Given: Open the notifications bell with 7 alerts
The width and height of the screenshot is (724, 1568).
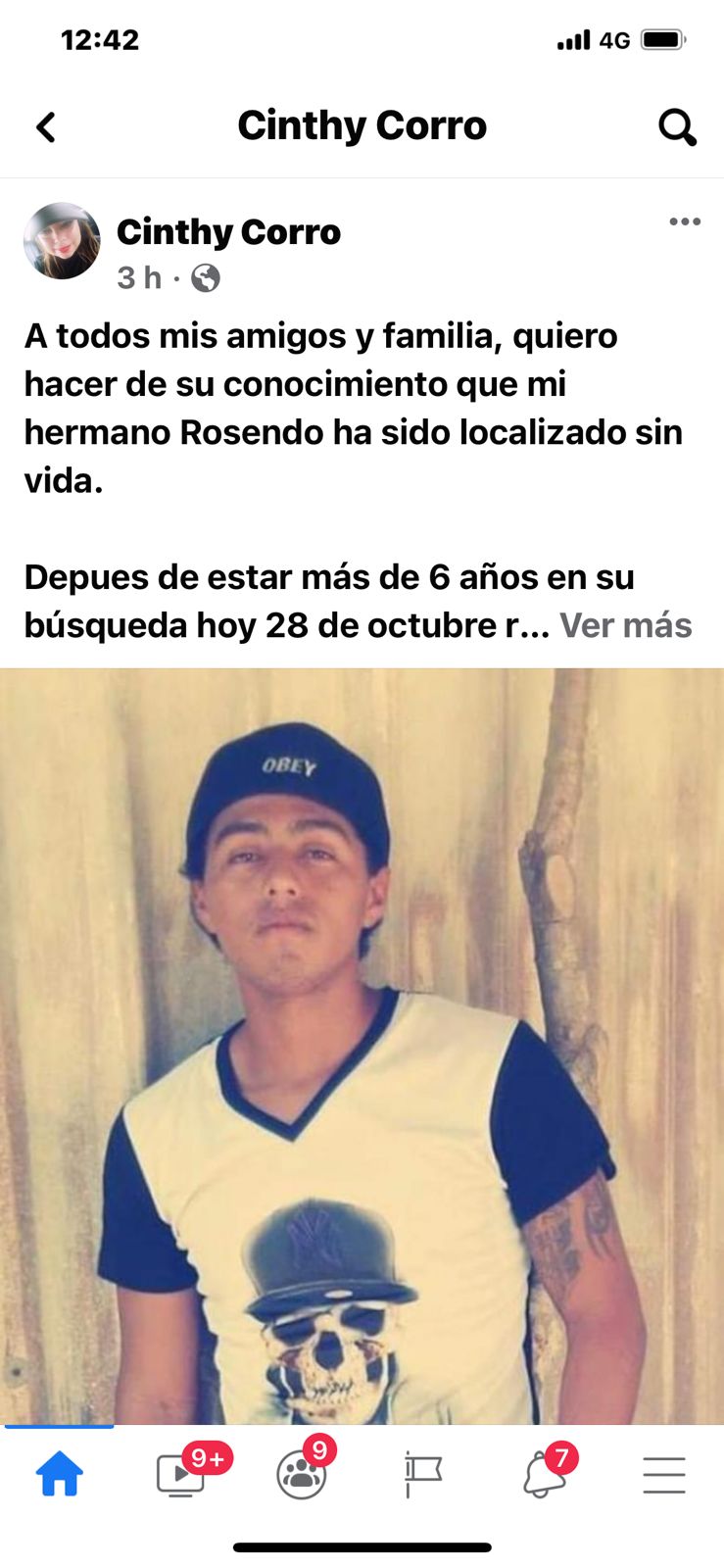Looking at the screenshot, I should tap(544, 1474).
